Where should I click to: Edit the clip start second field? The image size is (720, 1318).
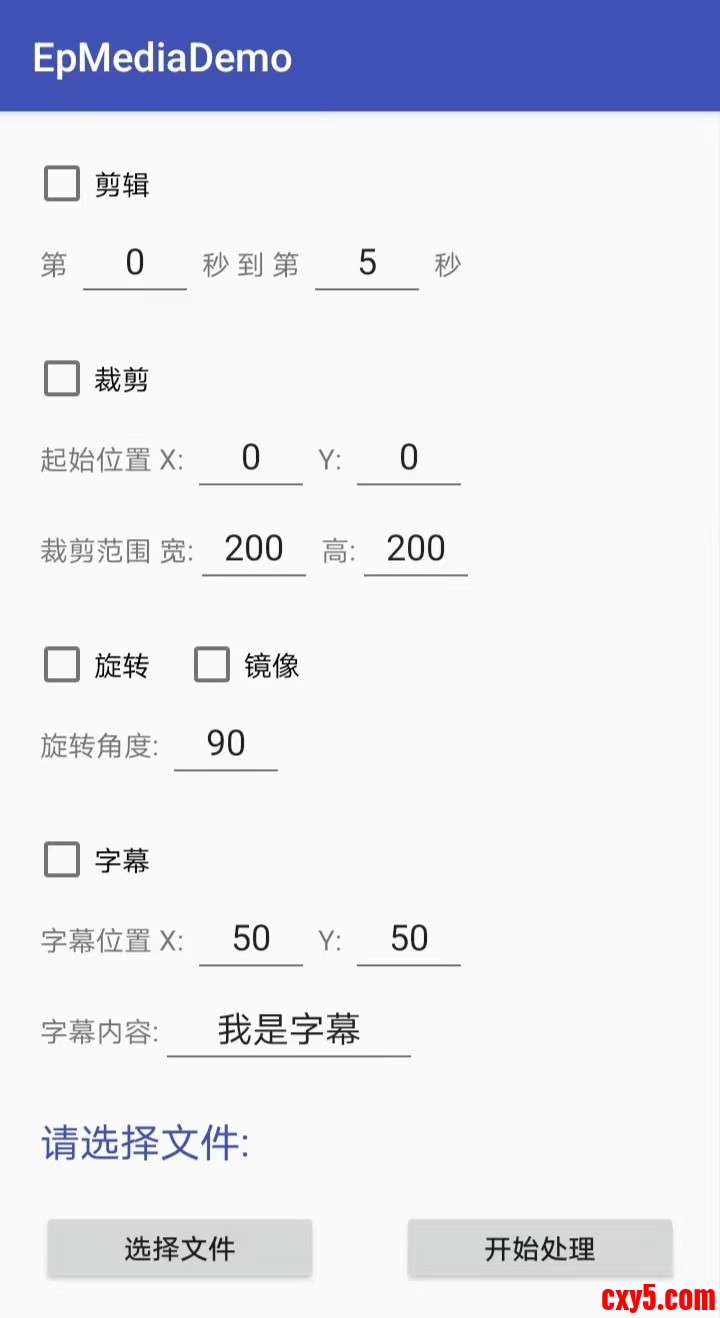(135, 264)
